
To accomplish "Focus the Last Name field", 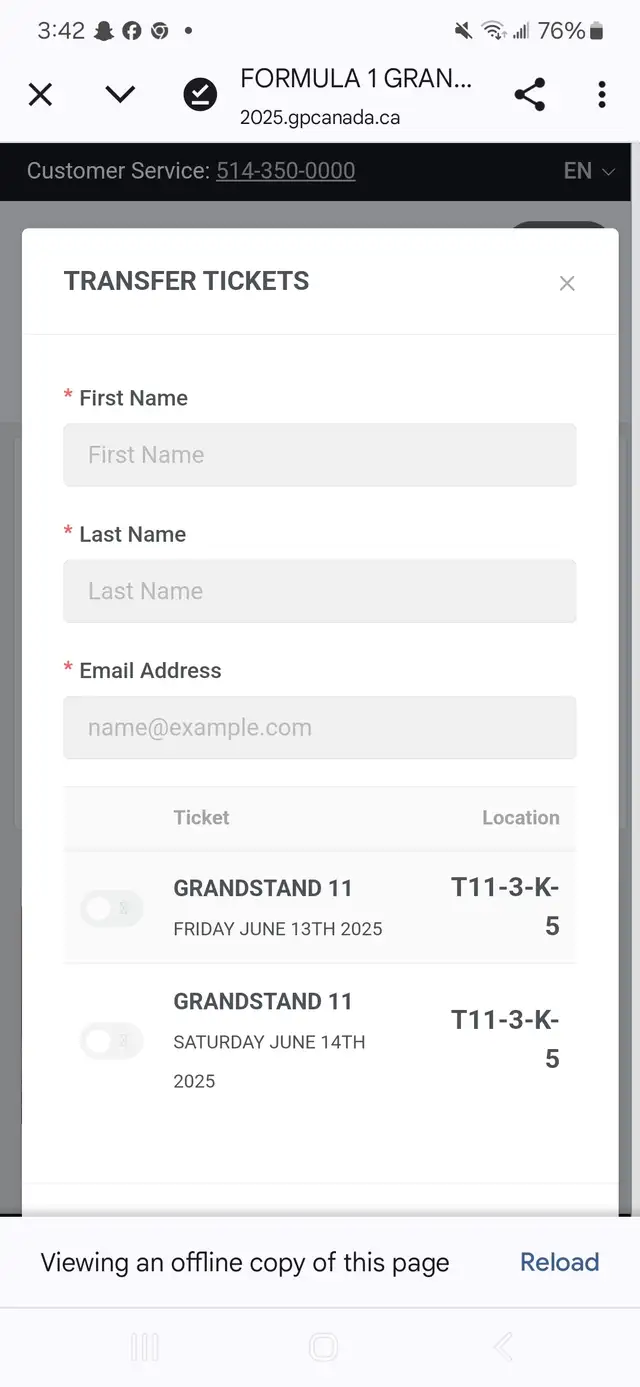I will point(320,591).
